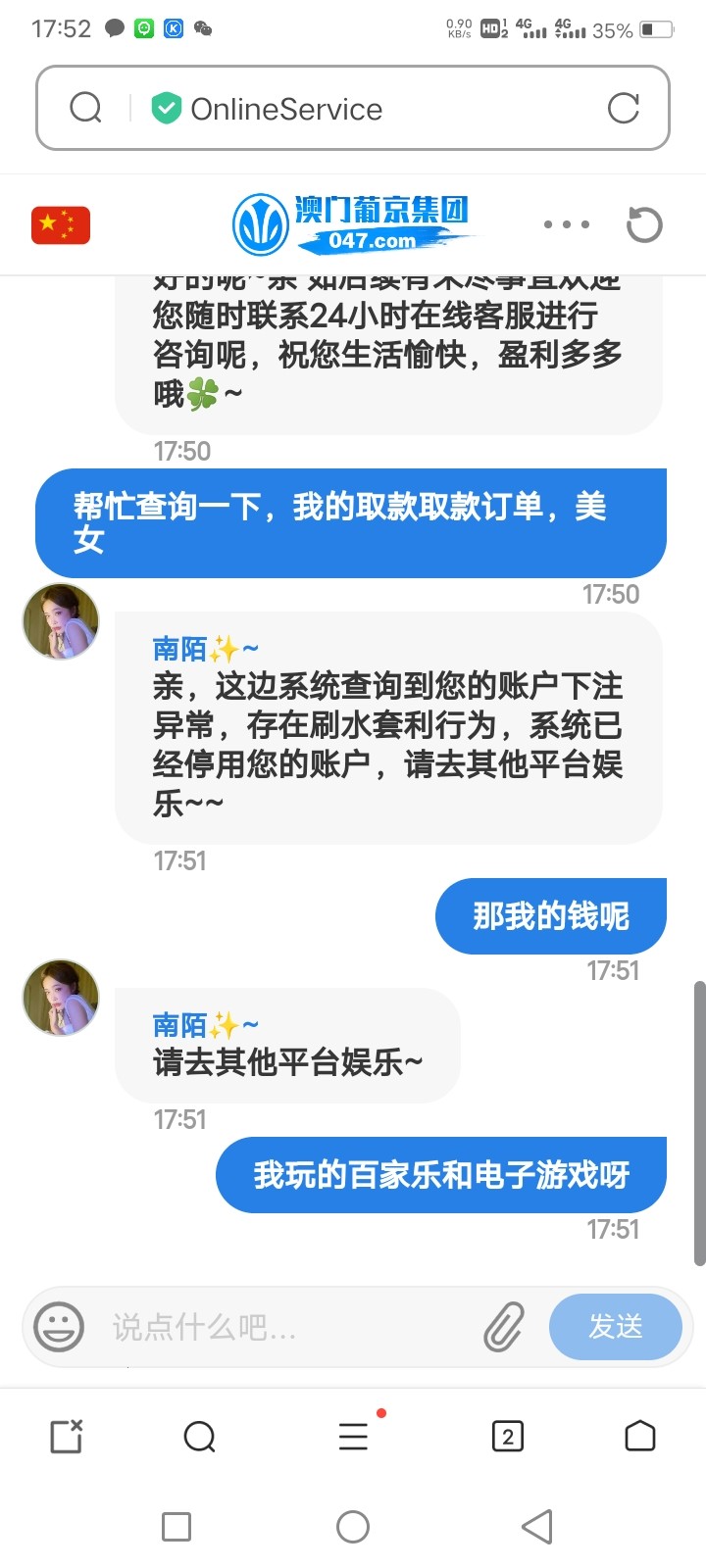This screenshot has width=706, height=1568.
Task: Open the three-dot overflow menu
Action: [x=568, y=223]
